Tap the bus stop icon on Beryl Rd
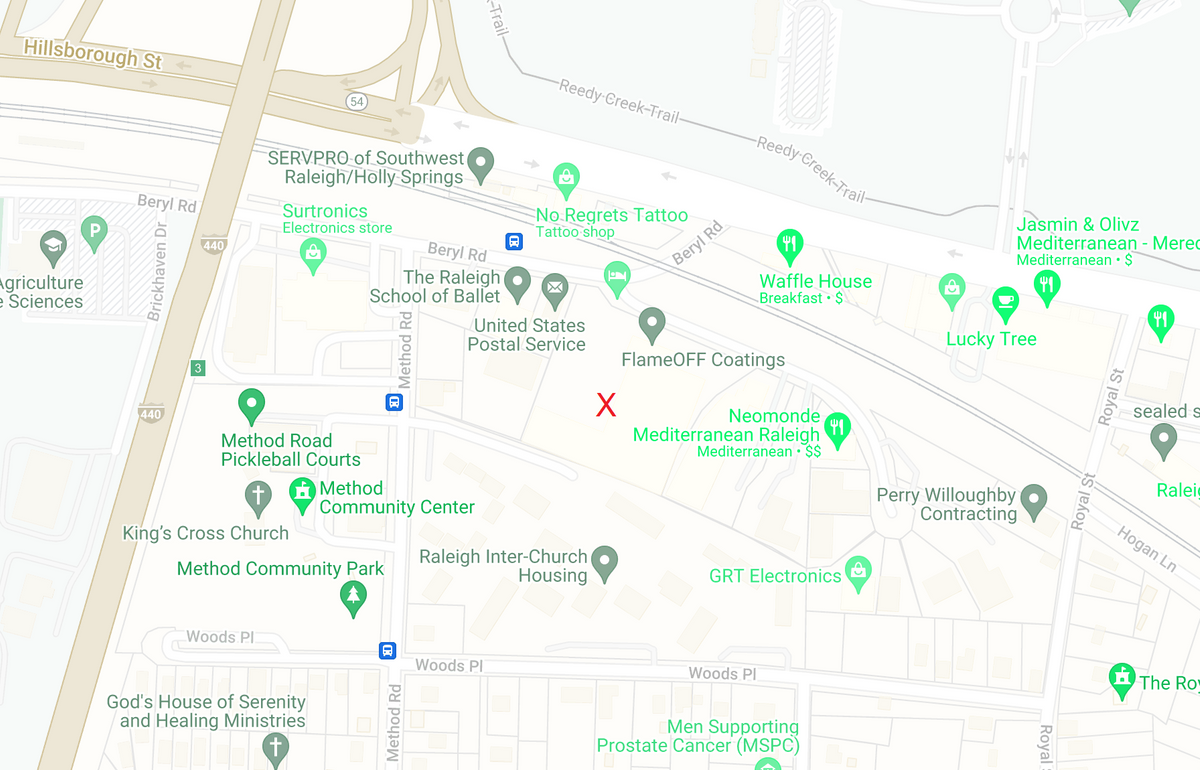Viewport: 1200px width, 770px height. pyautogui.click(x=514, y=241)
